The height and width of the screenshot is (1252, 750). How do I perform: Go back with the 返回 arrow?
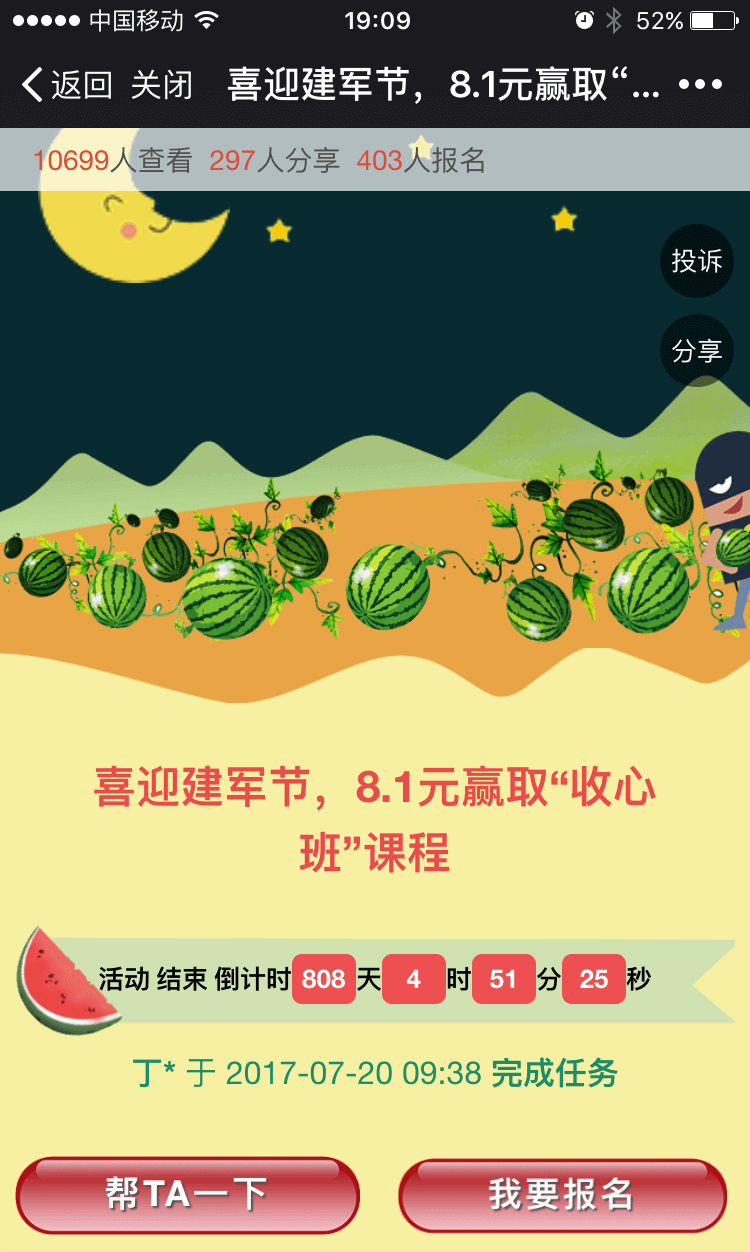click(65, 85)
